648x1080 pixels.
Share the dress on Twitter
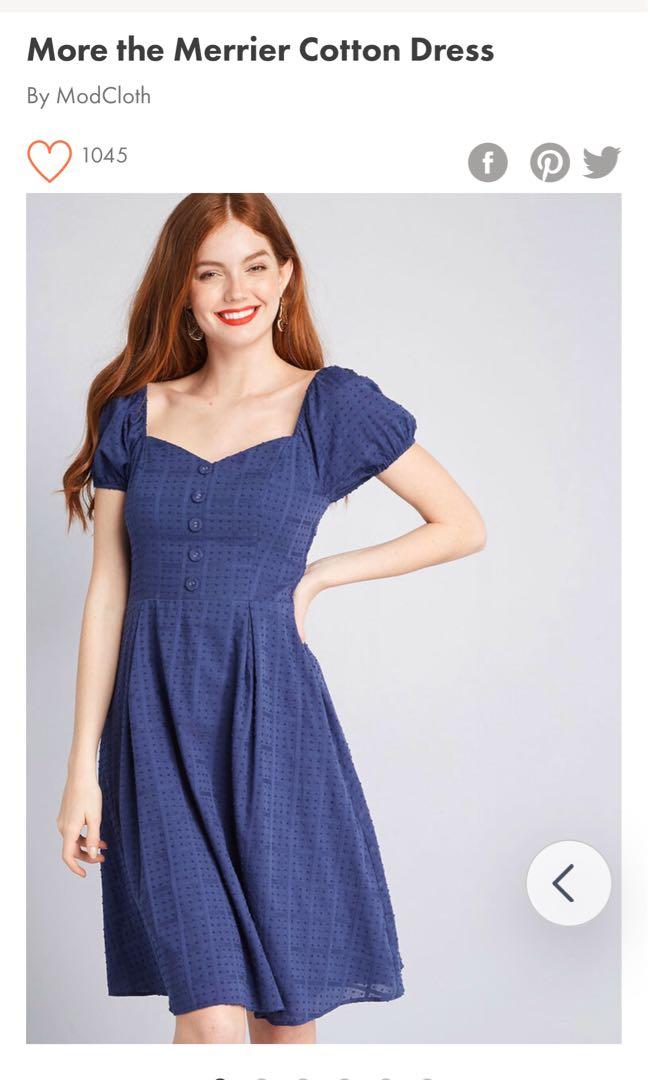601,162
